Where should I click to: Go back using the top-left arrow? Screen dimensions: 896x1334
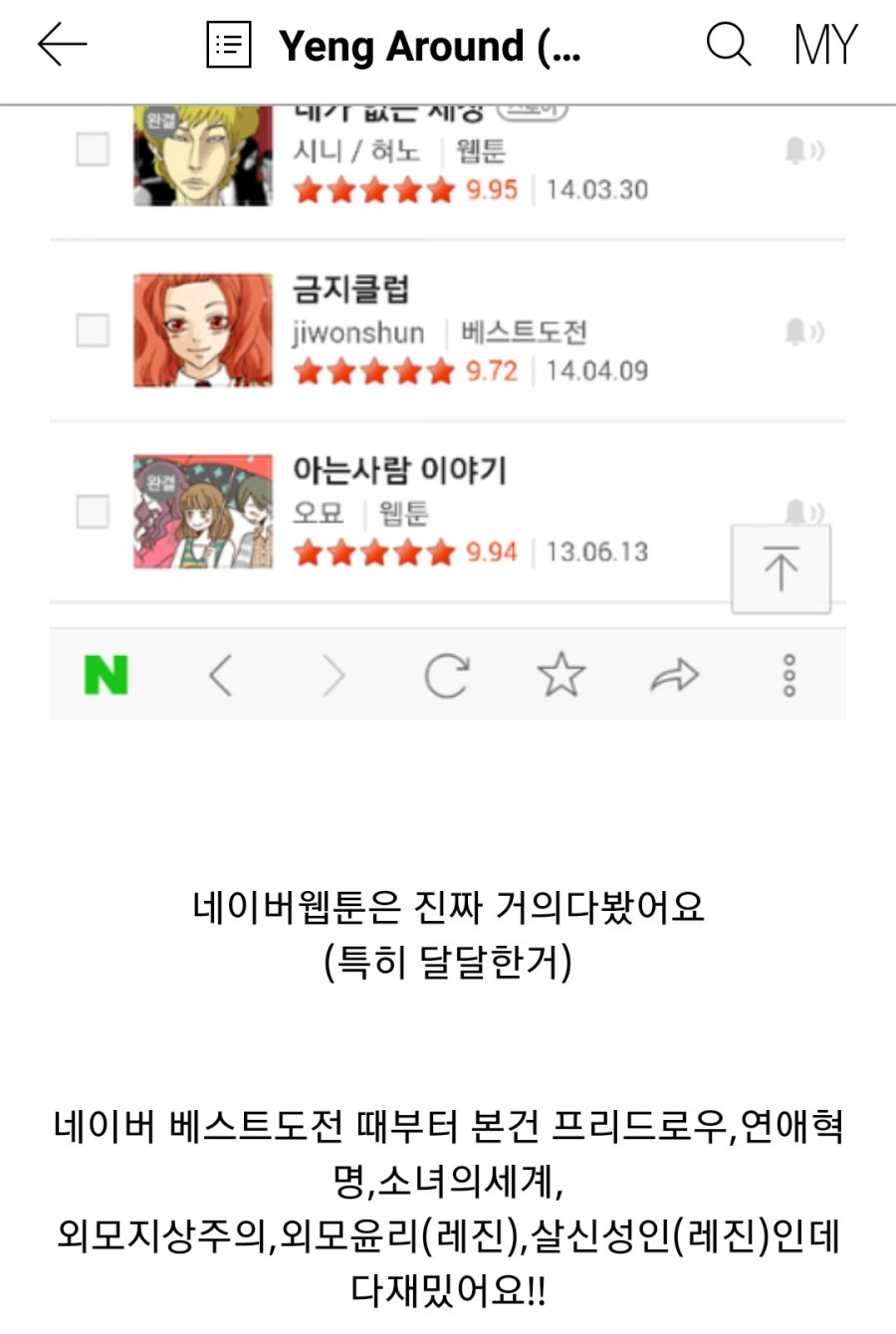click(x=62, y=45)
